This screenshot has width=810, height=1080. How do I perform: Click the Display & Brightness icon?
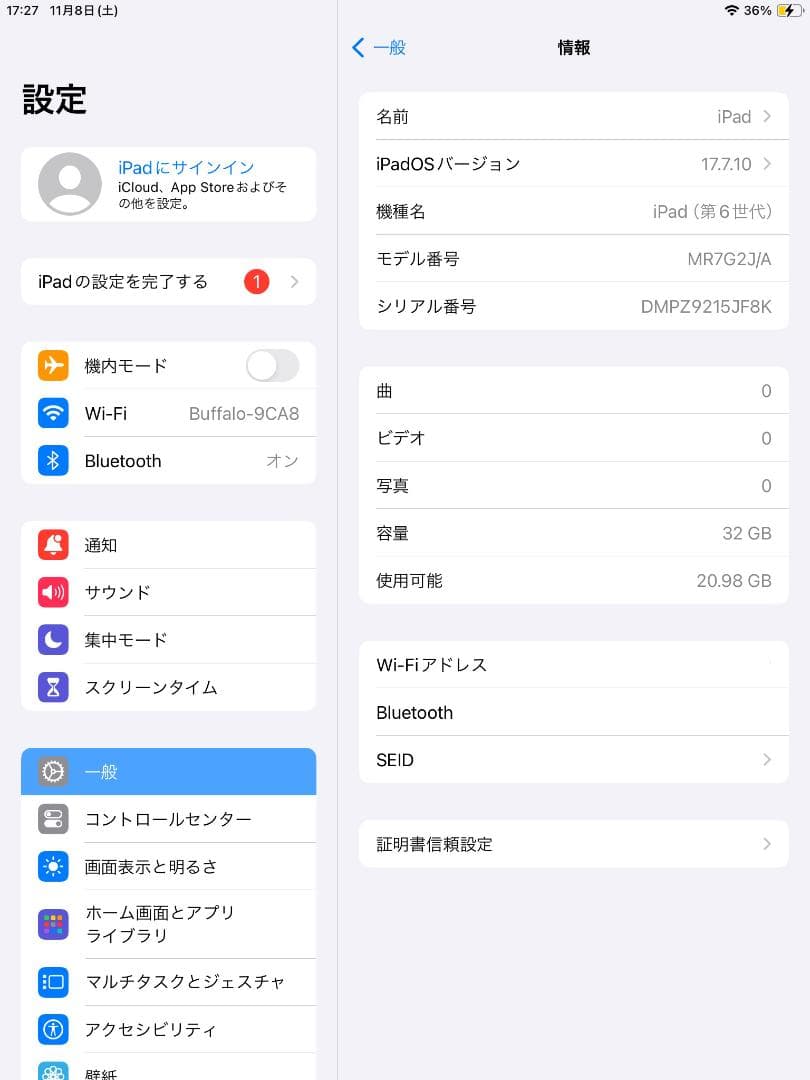pyautogui.click(x=53, y=866)
